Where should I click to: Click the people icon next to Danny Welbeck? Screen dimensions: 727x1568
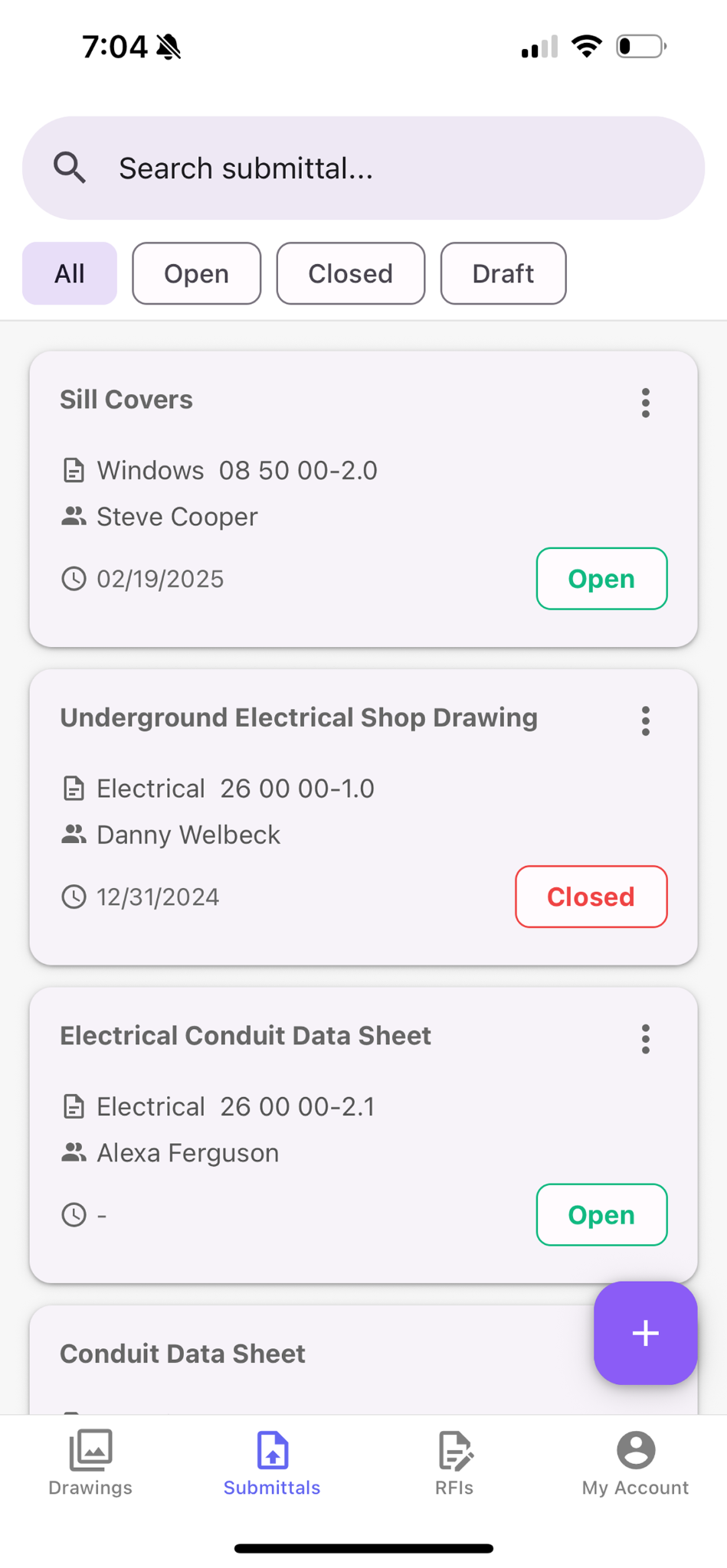tap(73, 835)
